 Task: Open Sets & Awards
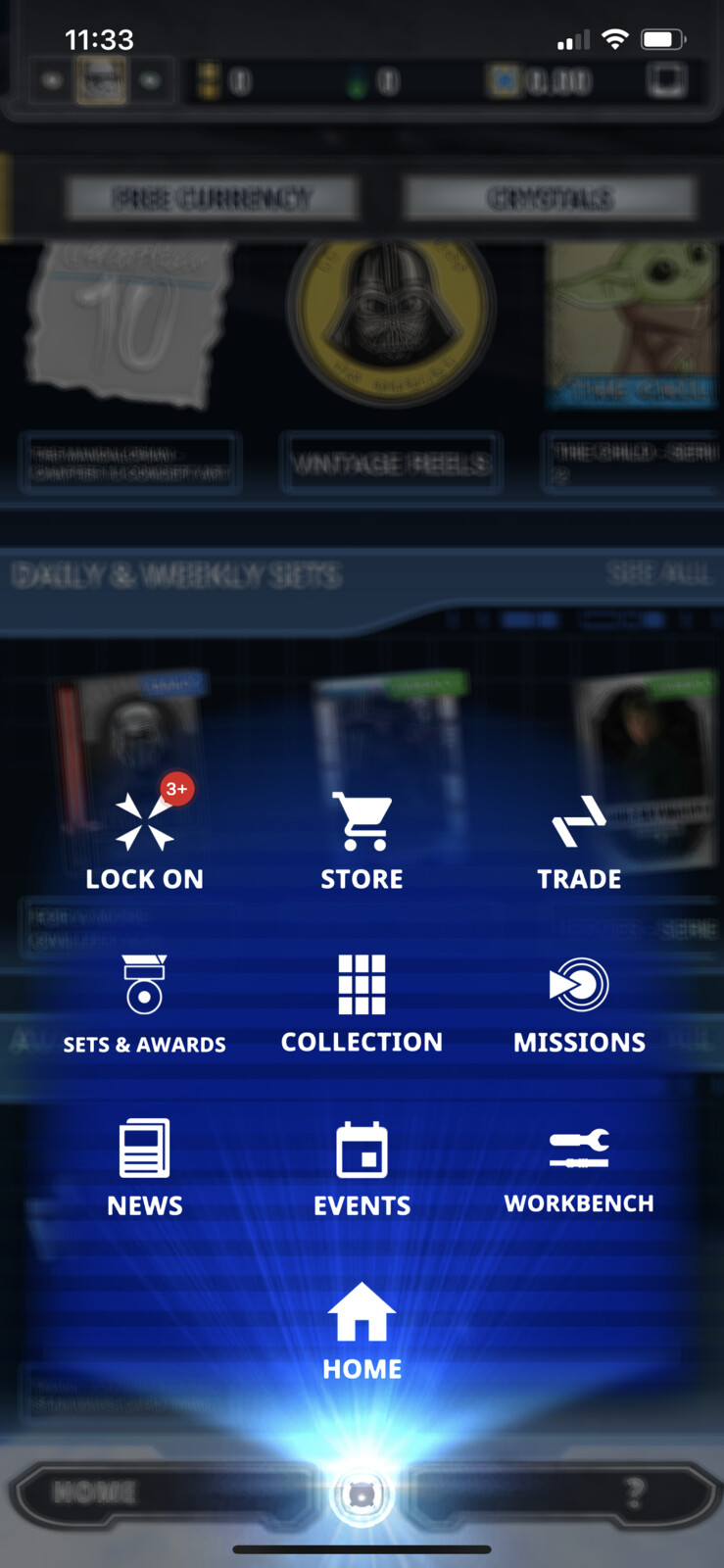pos(144,1004)
